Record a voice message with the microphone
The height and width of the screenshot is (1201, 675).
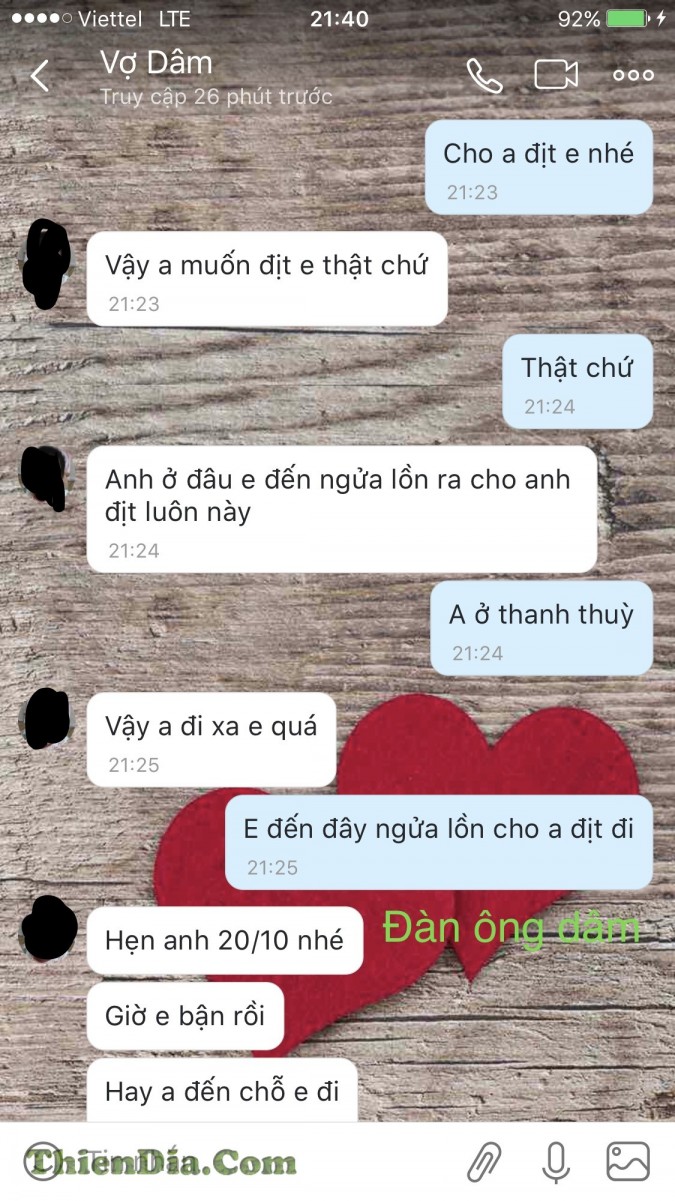(556, 1162)
